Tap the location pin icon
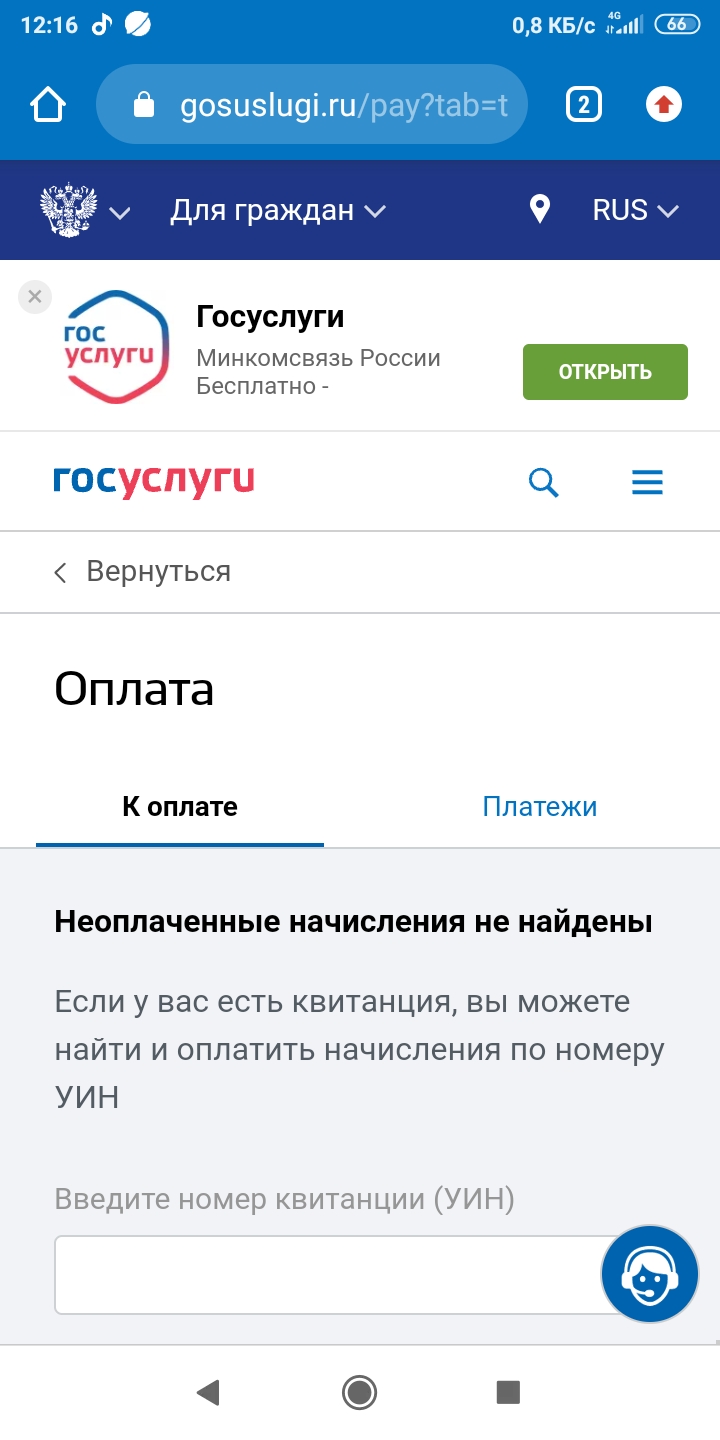 pos(540,210)
